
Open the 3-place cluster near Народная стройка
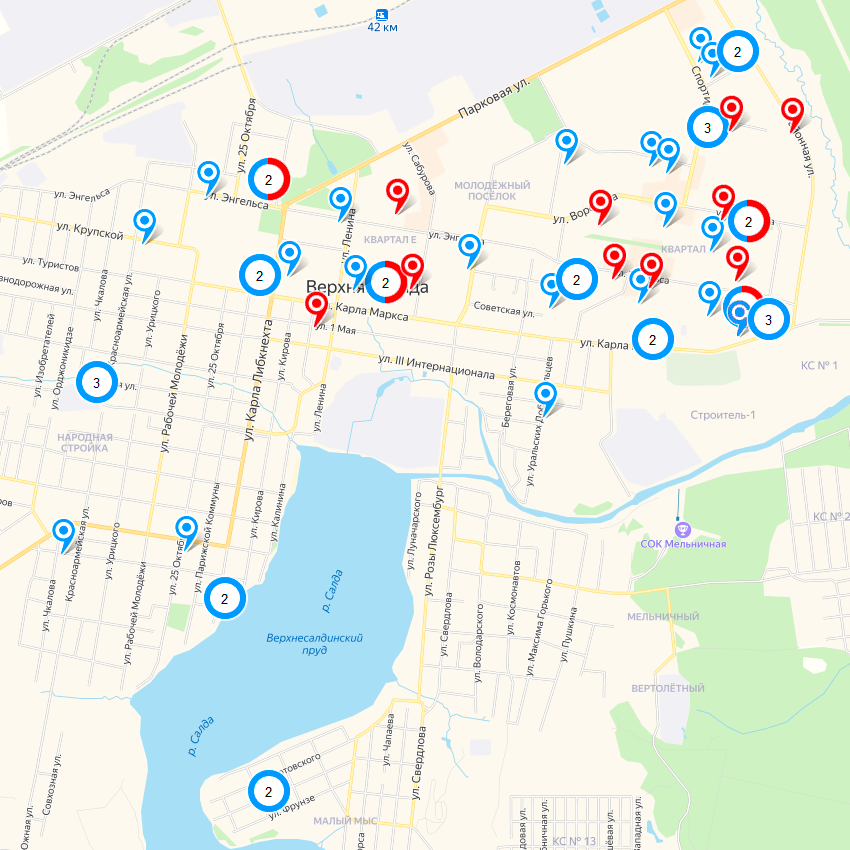pyautogui.click(x=96, y=382)
